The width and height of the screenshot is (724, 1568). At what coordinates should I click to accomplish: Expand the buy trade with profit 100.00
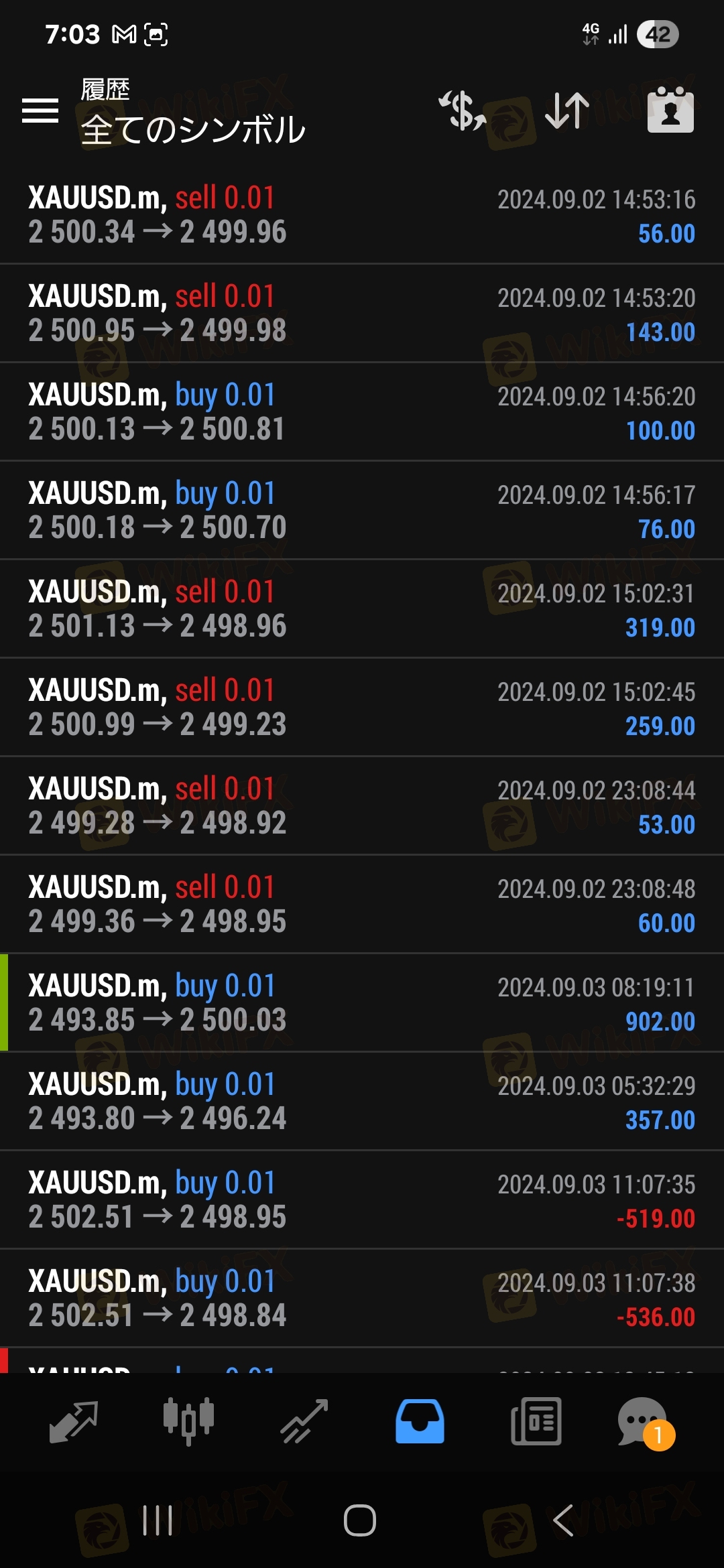pos(362,412)
